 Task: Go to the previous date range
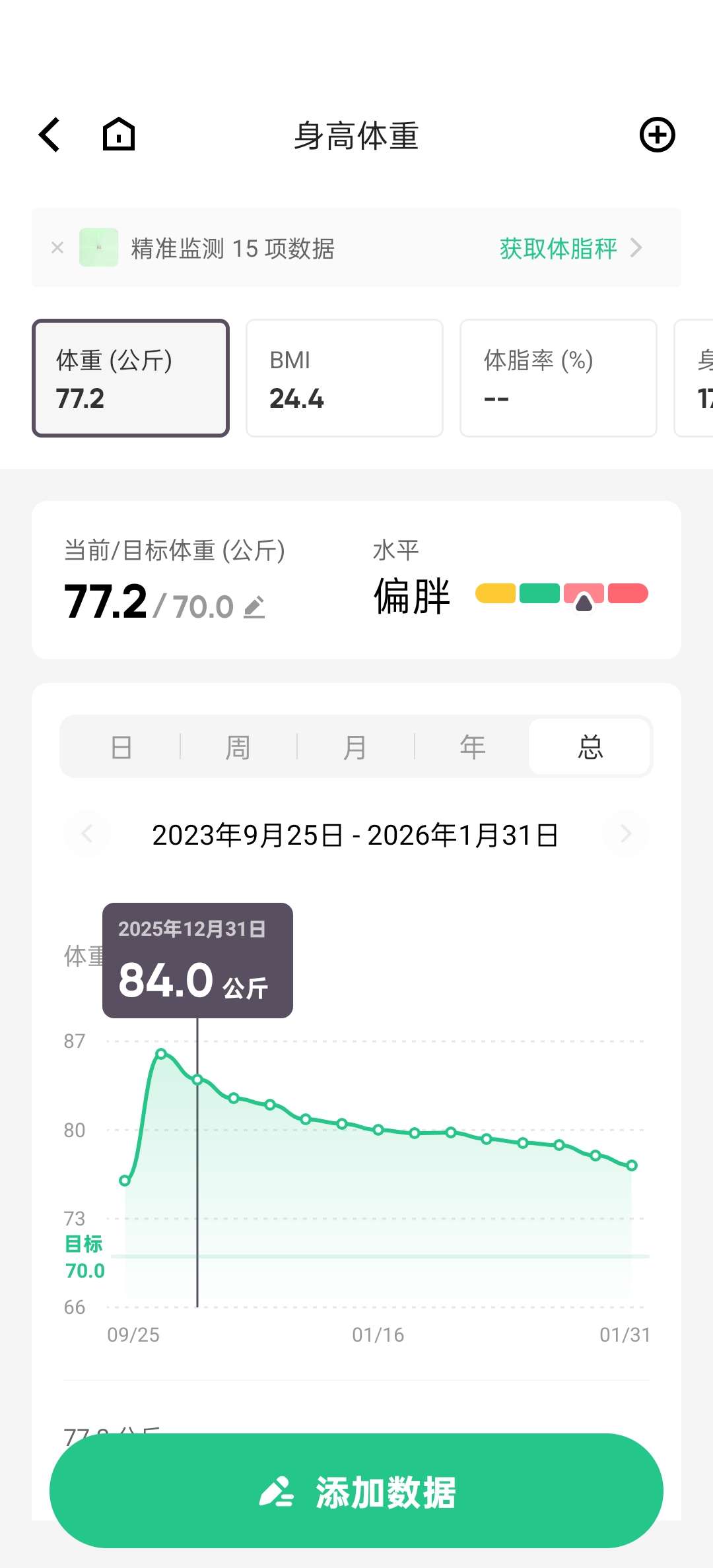pos(86,834)
